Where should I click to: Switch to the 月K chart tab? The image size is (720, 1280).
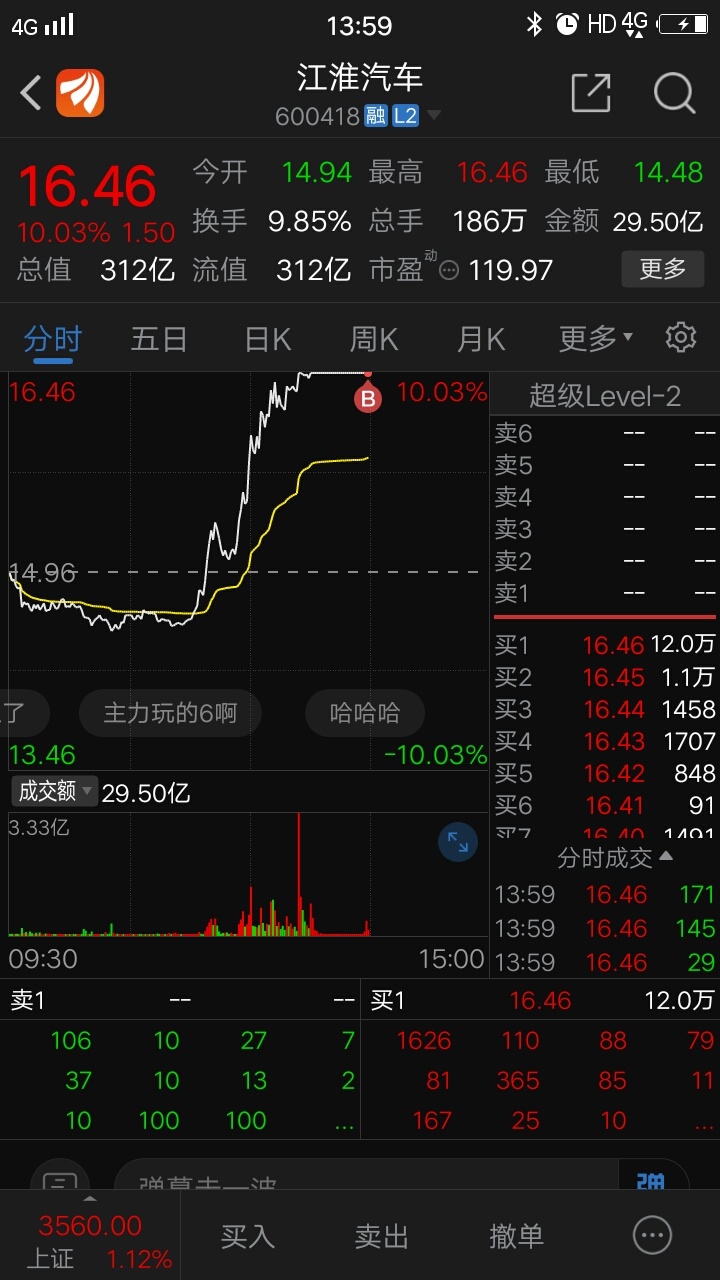tap(481, 340)
